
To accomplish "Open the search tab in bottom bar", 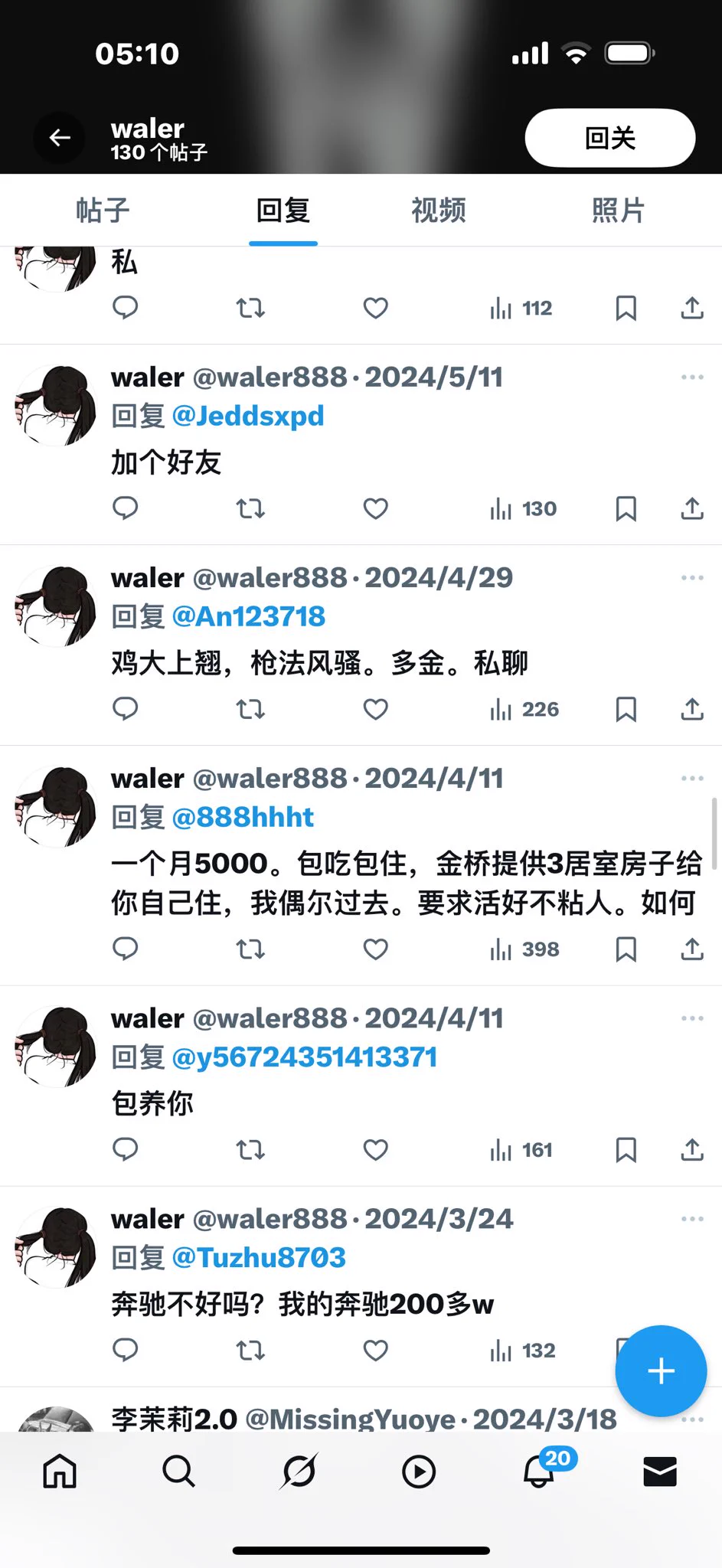I will coord(178,1471).
